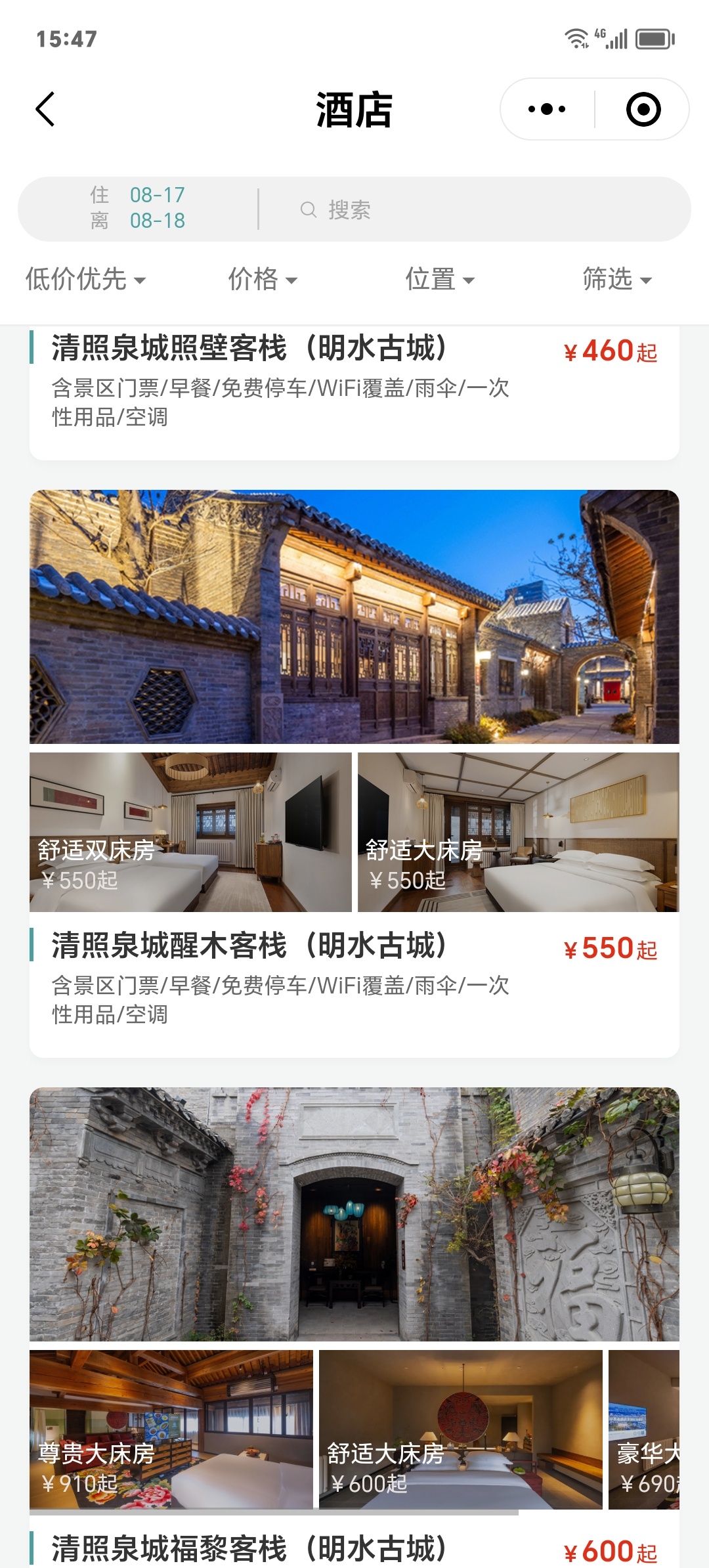Open the mini program more-options menu
This screenshot has width=709, height=1568.
pyautogui.click(x=547, y=109)
